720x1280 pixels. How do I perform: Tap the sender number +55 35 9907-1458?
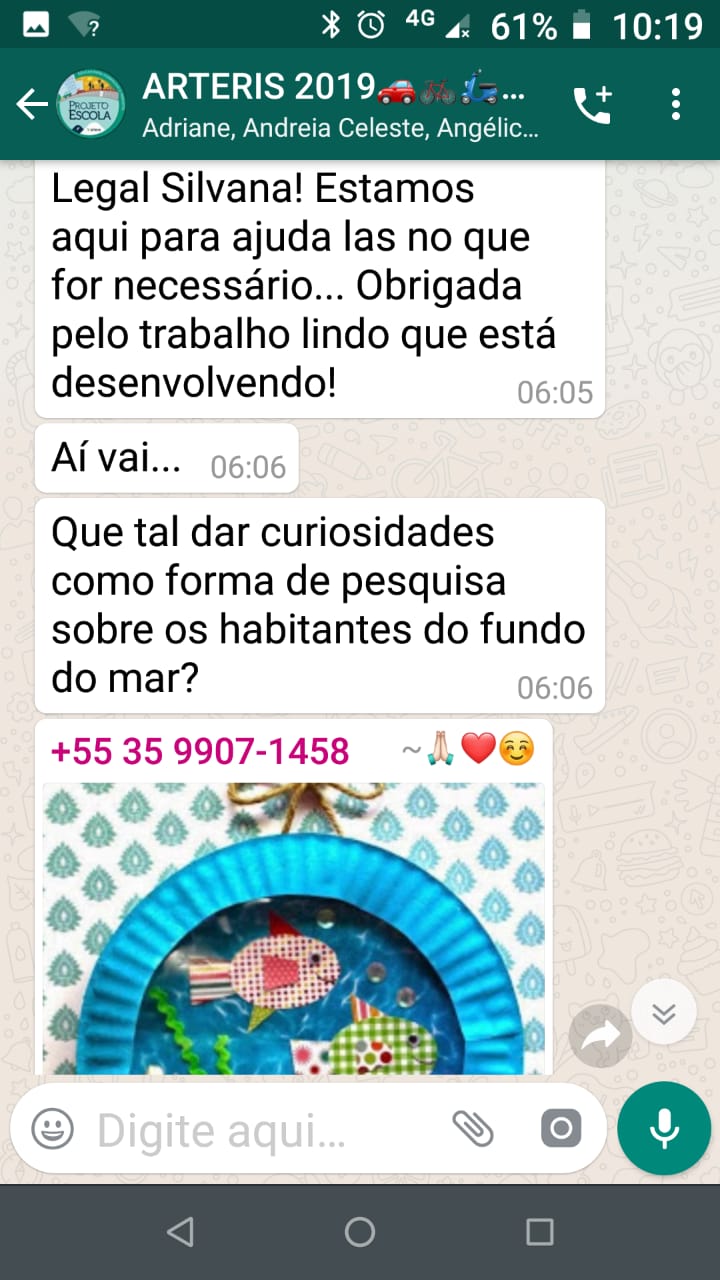200,751
